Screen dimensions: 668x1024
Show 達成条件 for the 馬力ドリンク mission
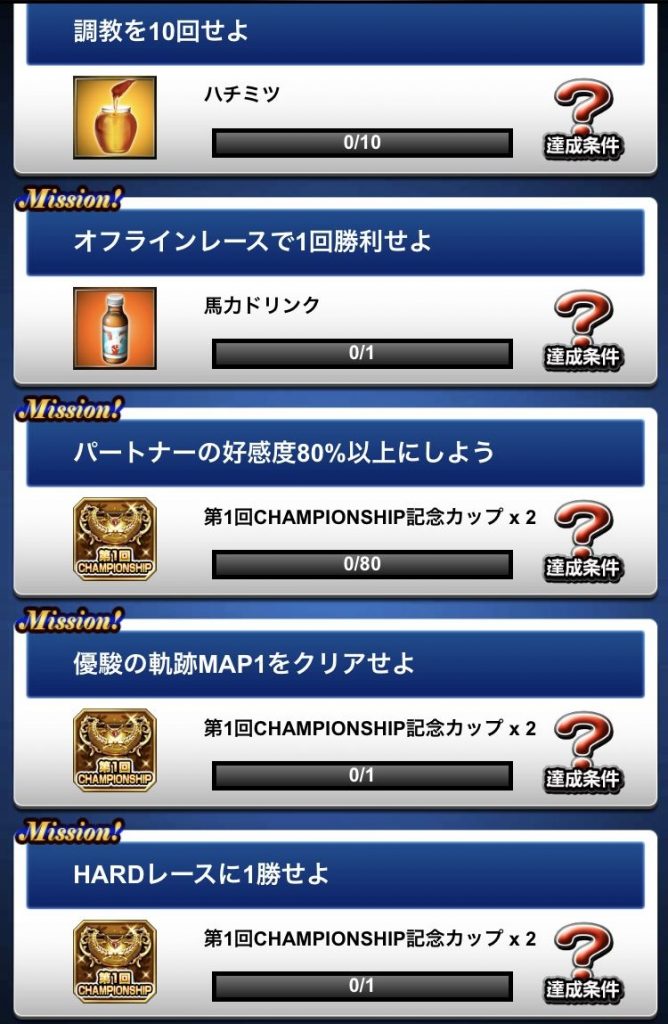point(584,331)
